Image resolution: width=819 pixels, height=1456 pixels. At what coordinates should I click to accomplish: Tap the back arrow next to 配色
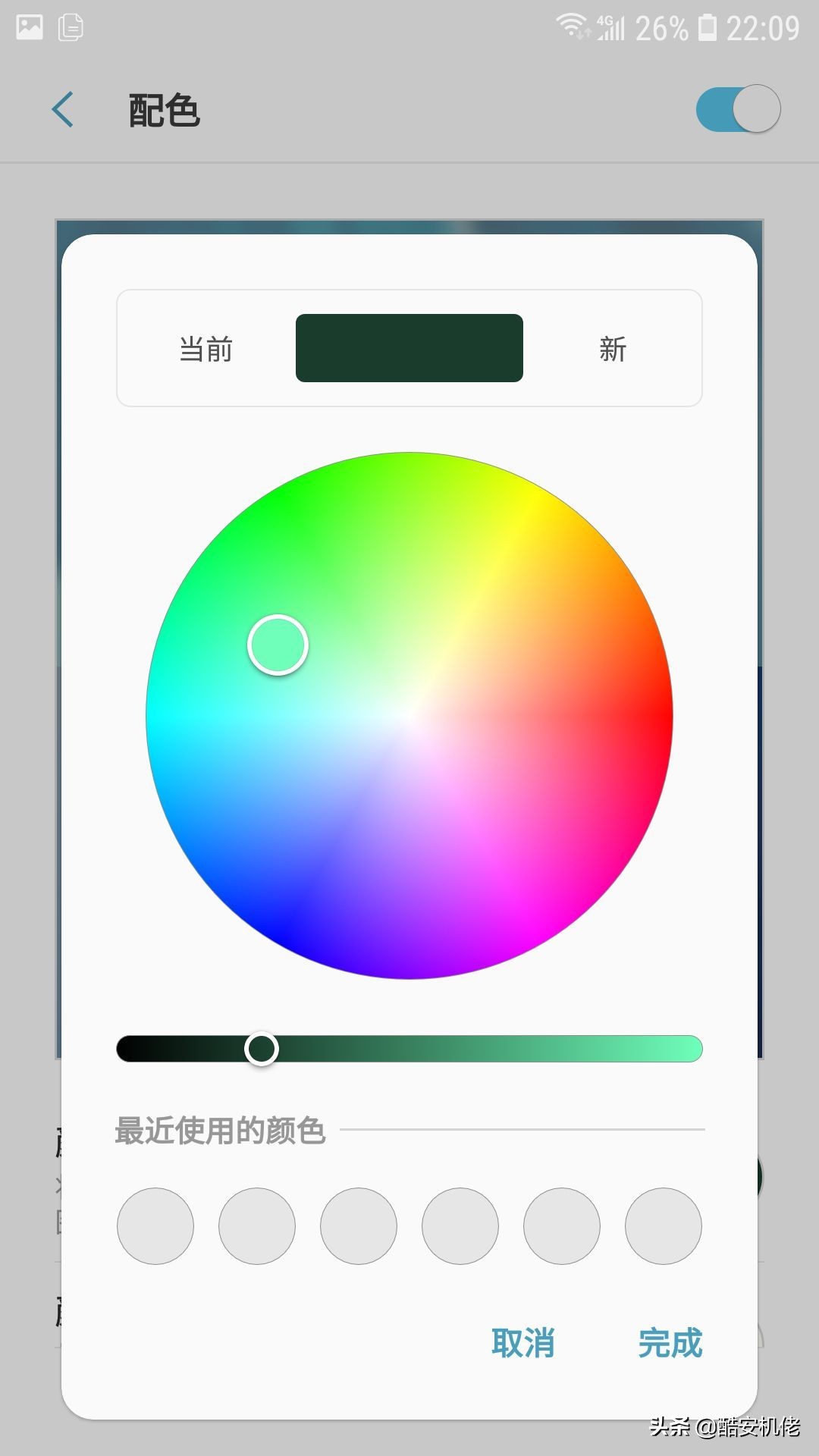click(x=63, y=108)
